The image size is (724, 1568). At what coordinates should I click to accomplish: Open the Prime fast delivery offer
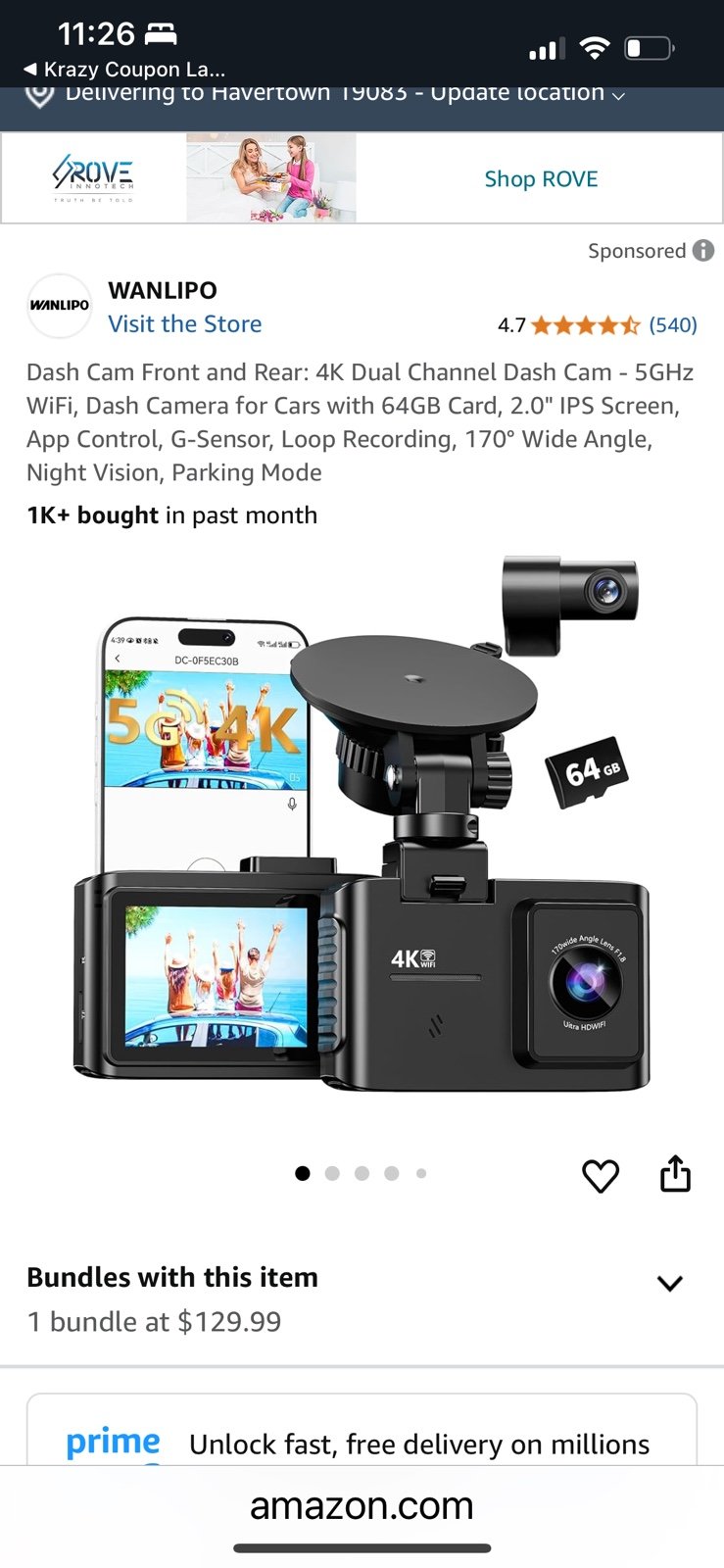(362, 1431)
